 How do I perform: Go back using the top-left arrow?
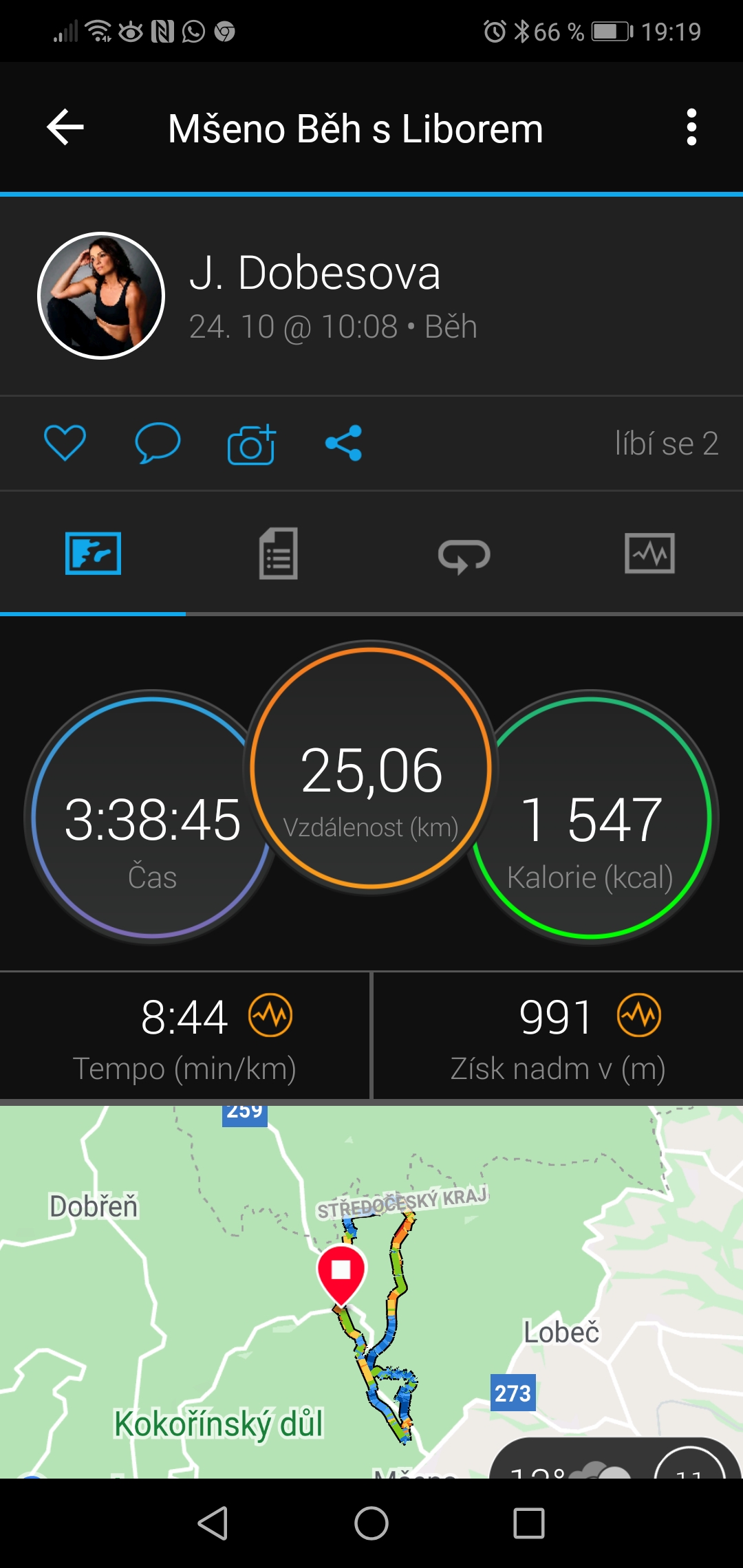[x=65, y=127]
